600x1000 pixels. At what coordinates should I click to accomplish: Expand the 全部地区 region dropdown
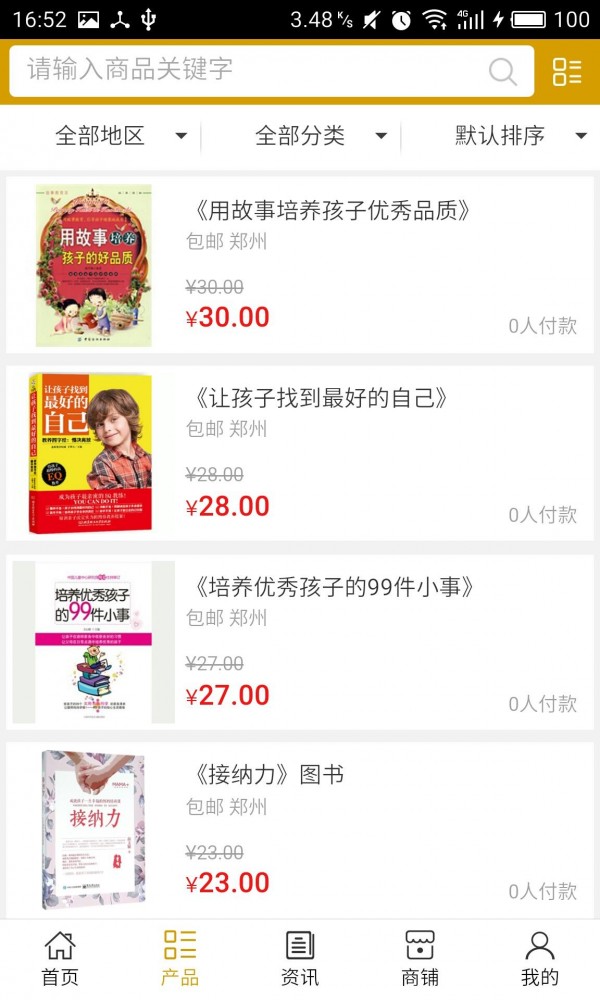click(120, 136)
